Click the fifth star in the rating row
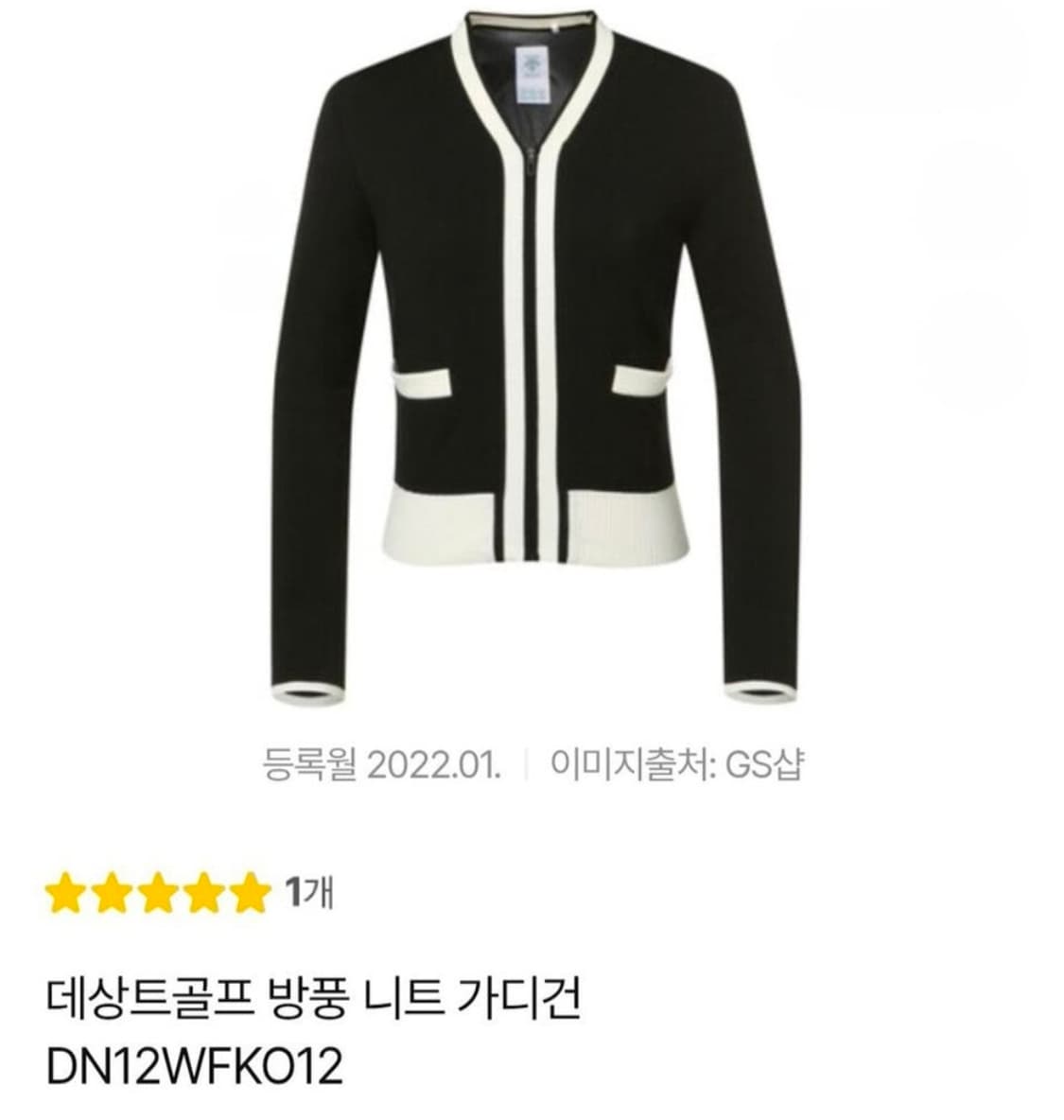Viewport: 1064px width, 1120px height. [252, 890]
